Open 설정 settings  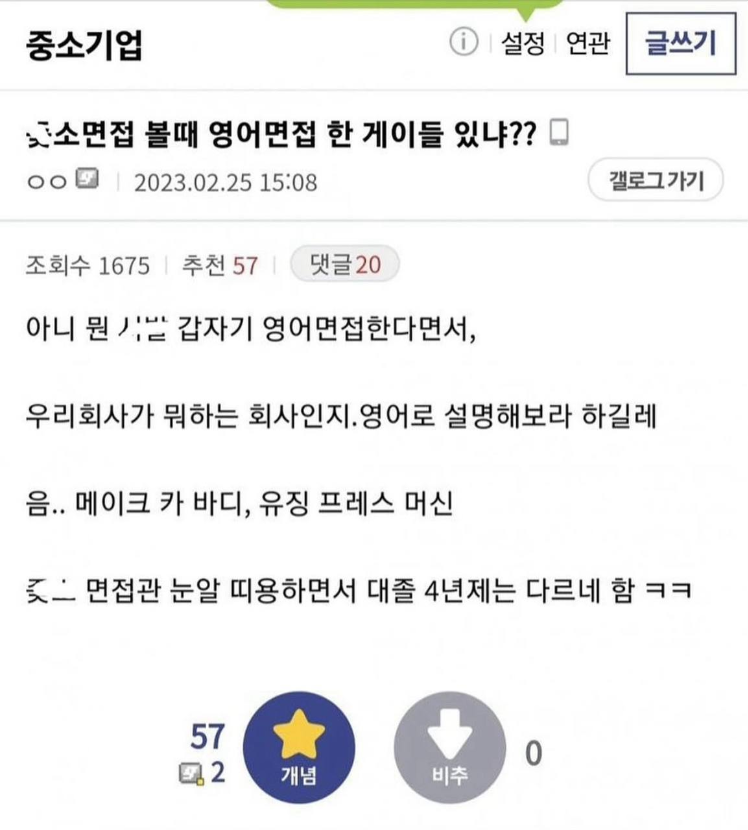(523, 44)
